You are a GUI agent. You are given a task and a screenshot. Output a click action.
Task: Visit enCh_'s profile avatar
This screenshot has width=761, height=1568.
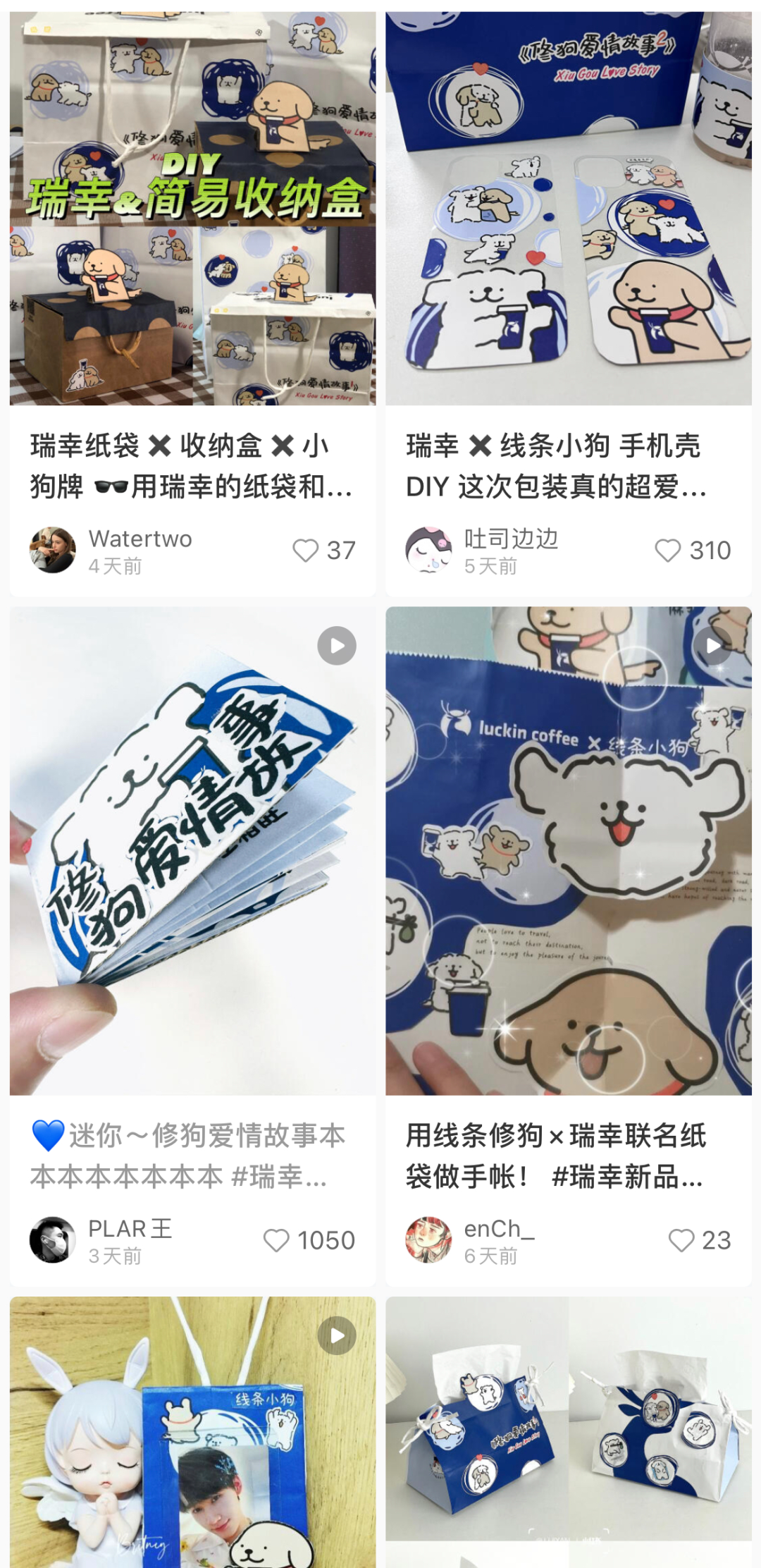click(x=428, y=1239)
